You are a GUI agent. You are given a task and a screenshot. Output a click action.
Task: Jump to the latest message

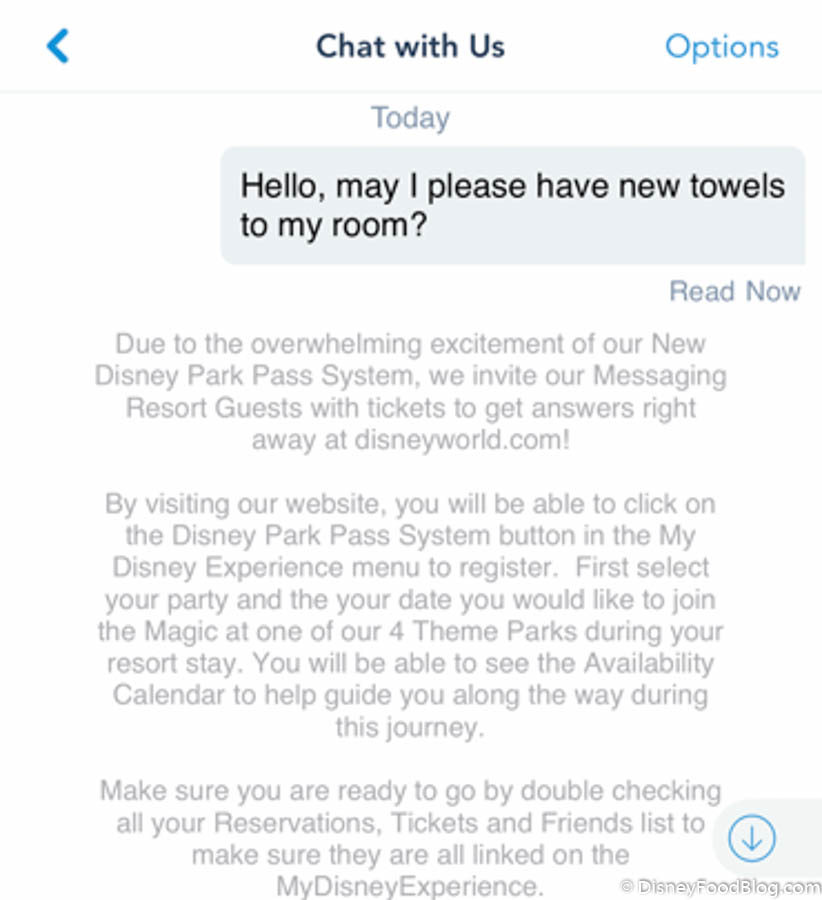coord(752,838)
